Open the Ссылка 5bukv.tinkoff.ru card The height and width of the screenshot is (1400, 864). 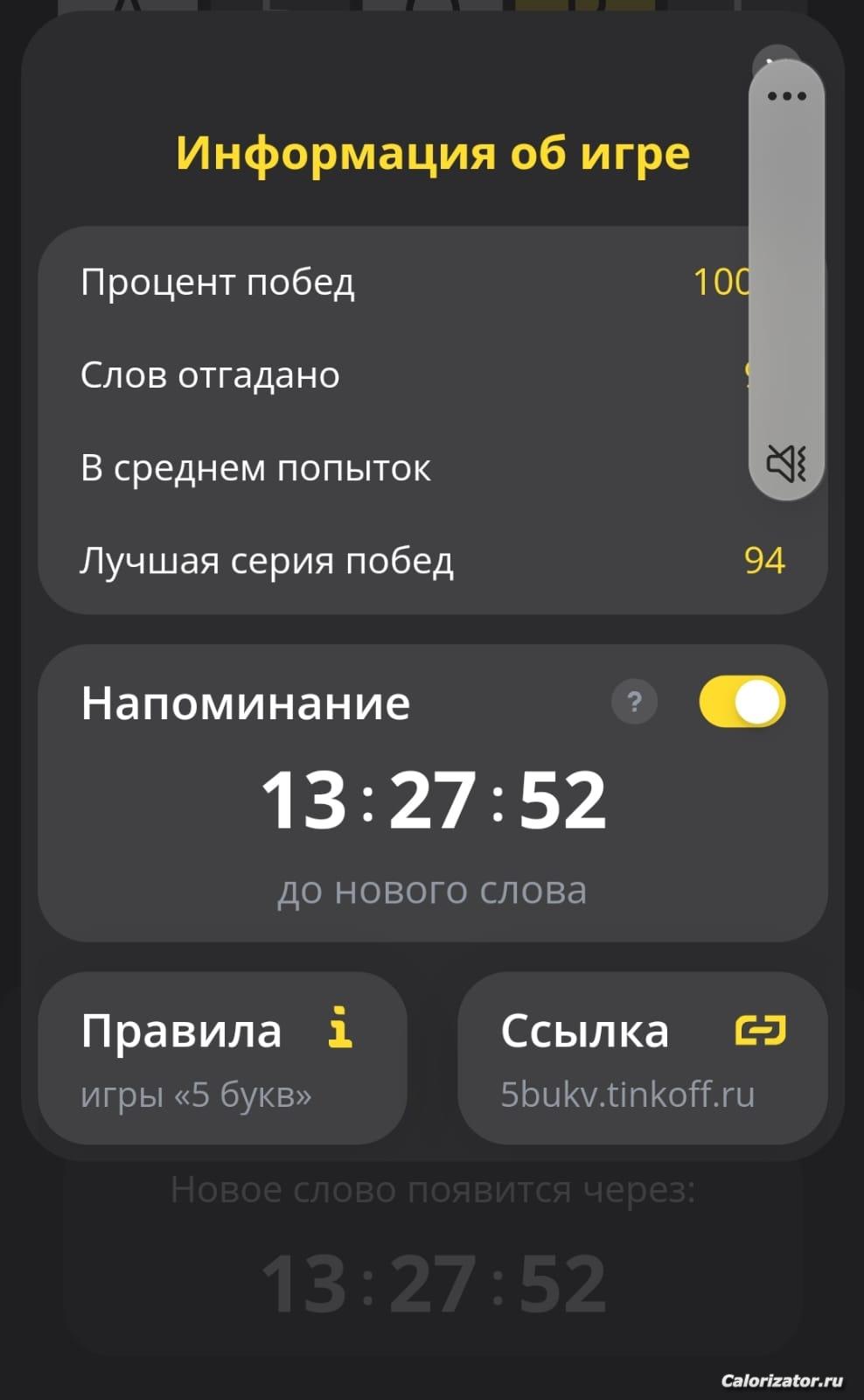click(642, 1058)
